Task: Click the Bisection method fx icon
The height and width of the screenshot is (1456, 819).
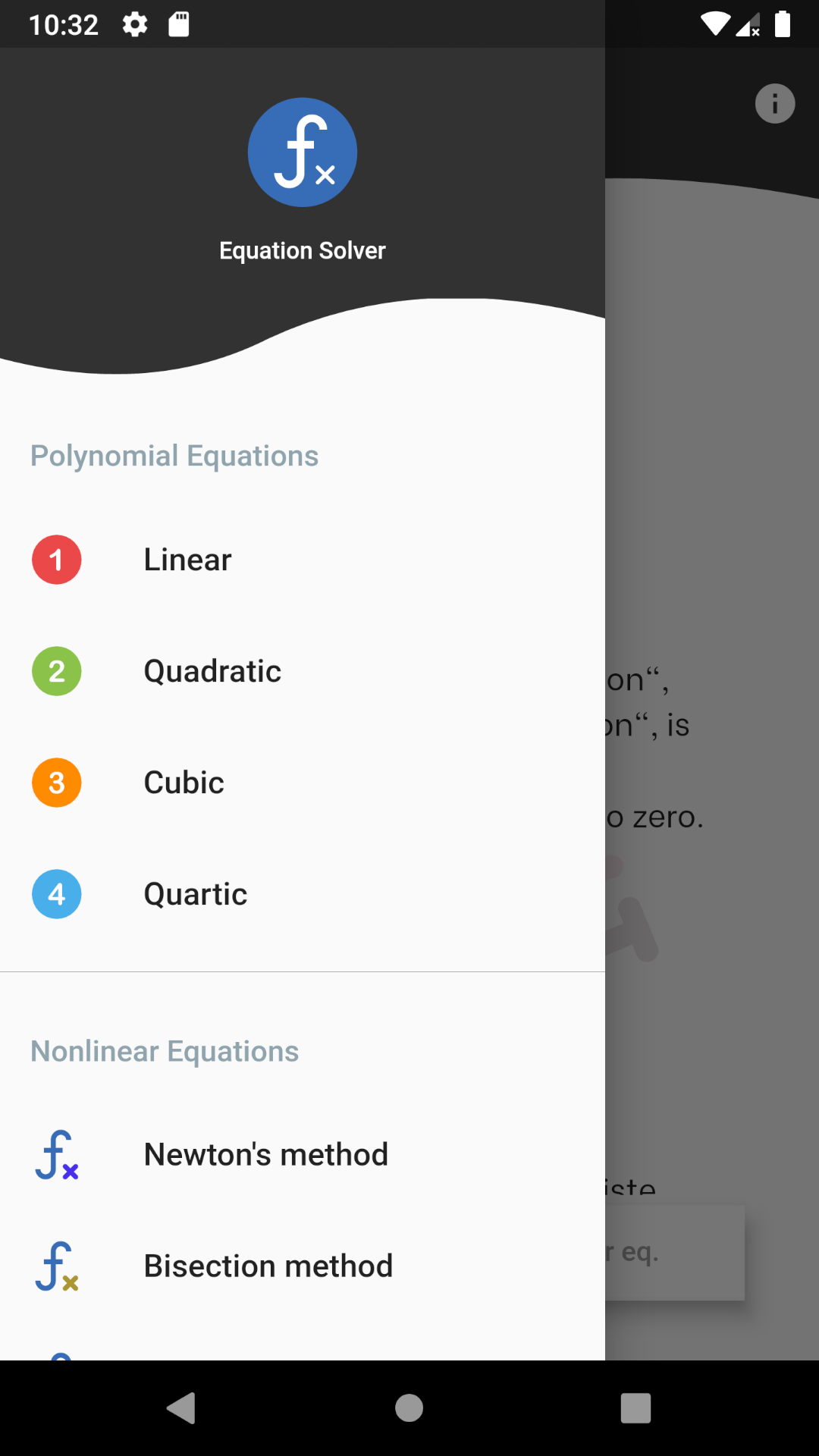Action: (56, 1266)
